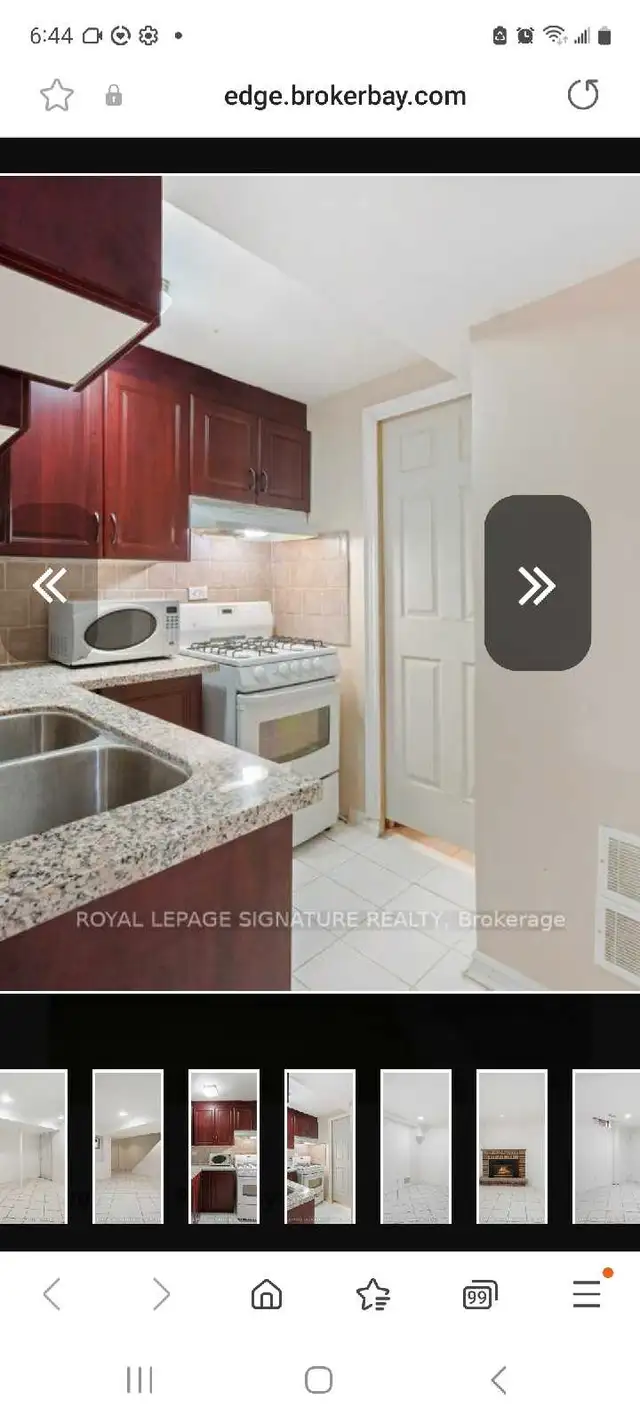Go to the next listing photo
This screenshot has width=640, height=1422.
[538, 584]
